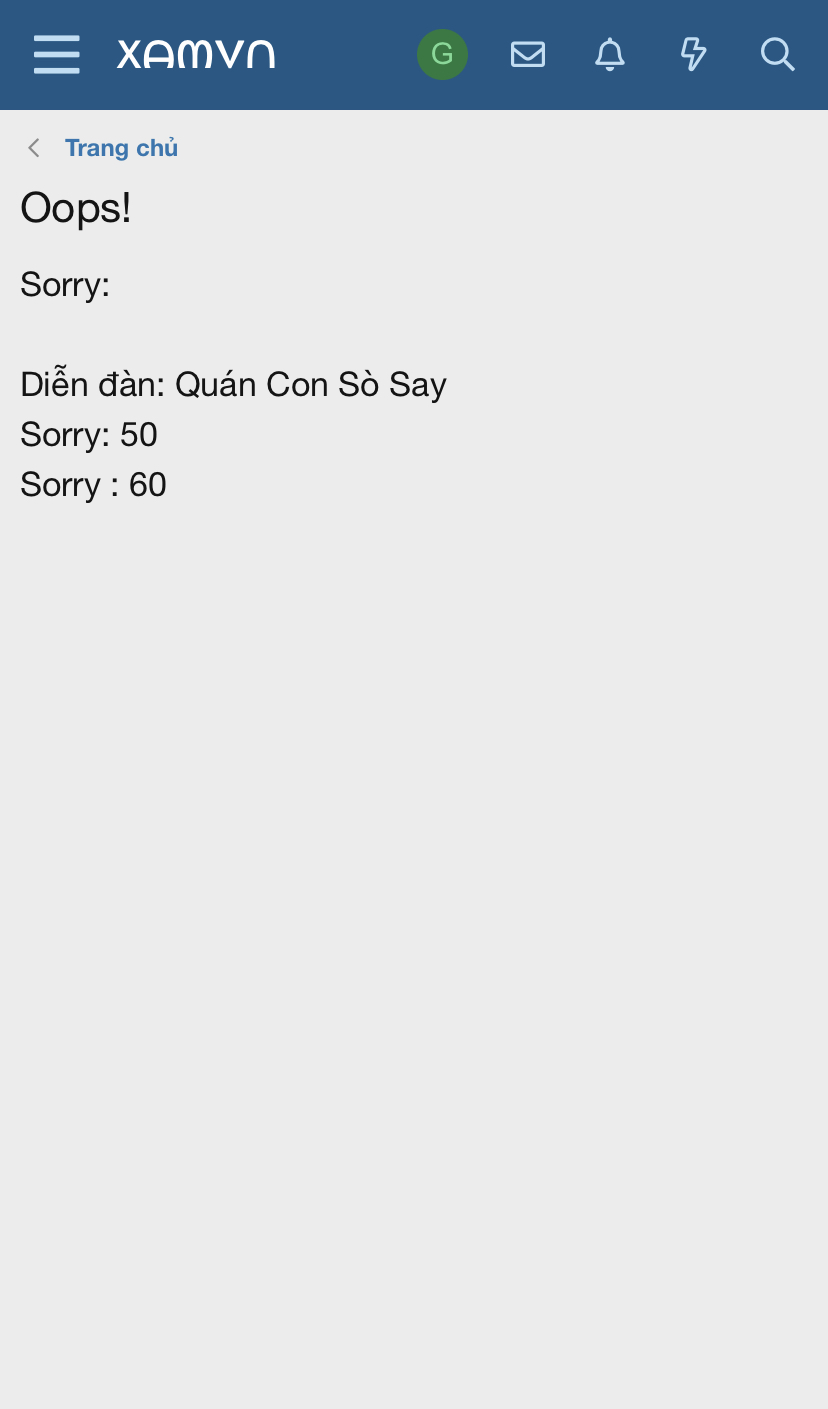Open the notifications bell

(x=610, y=54)
